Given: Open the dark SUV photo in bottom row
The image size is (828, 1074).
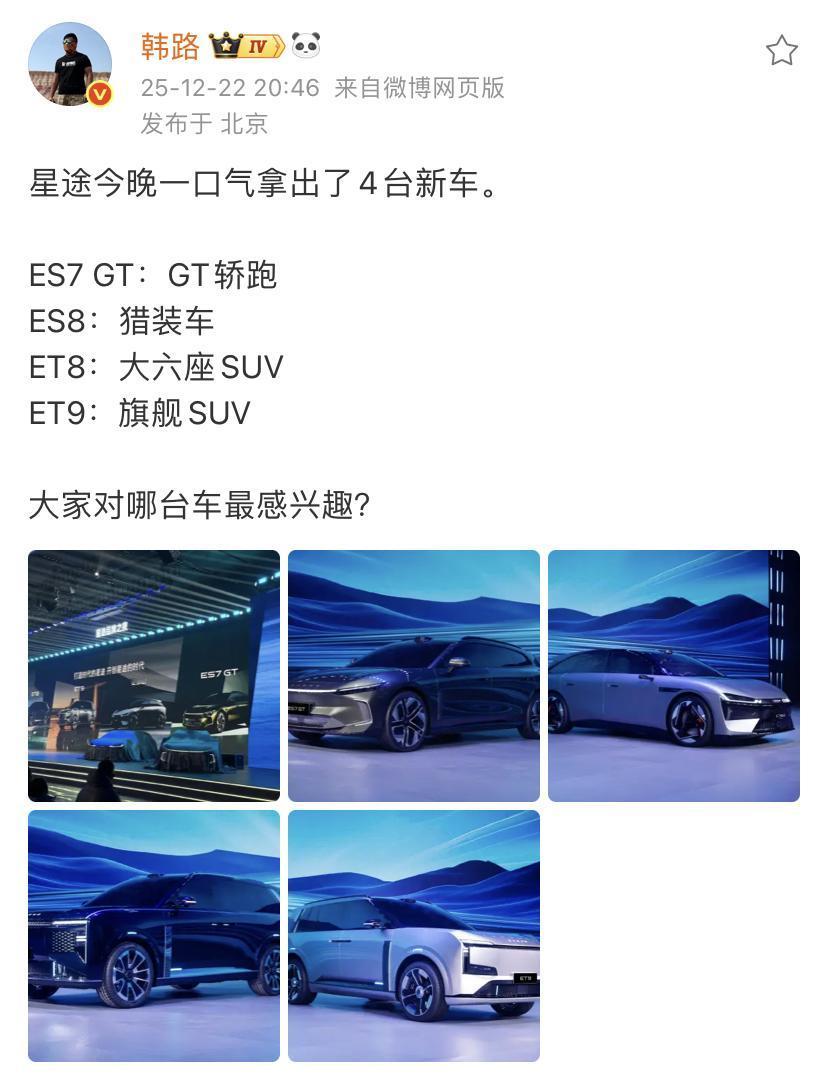Looking at the screenshot, I should click(x=152, y=936).
